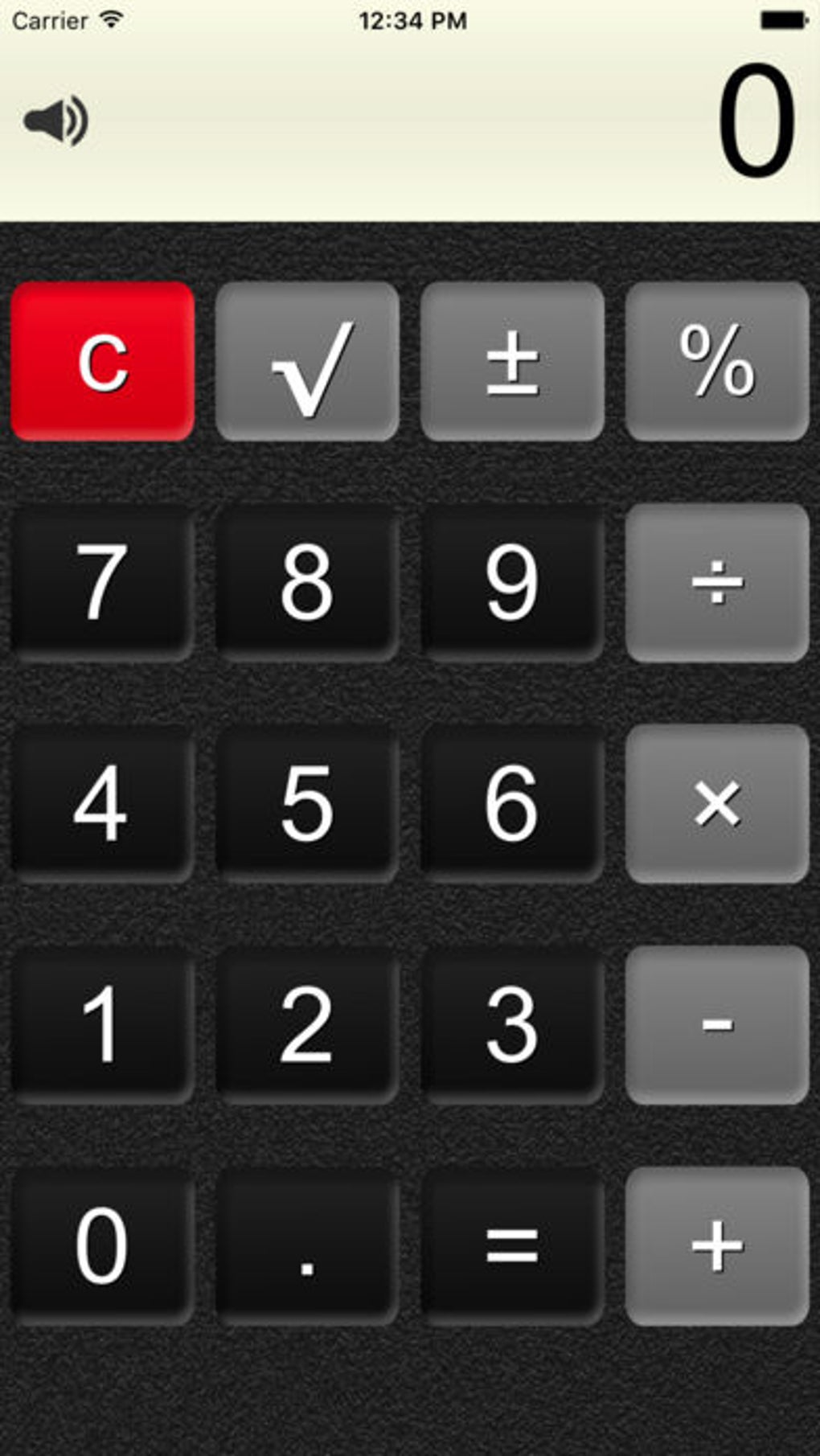Enter the digit 7
The image size is (820, 1456).
pyautogui.click(x=103, y=582)
